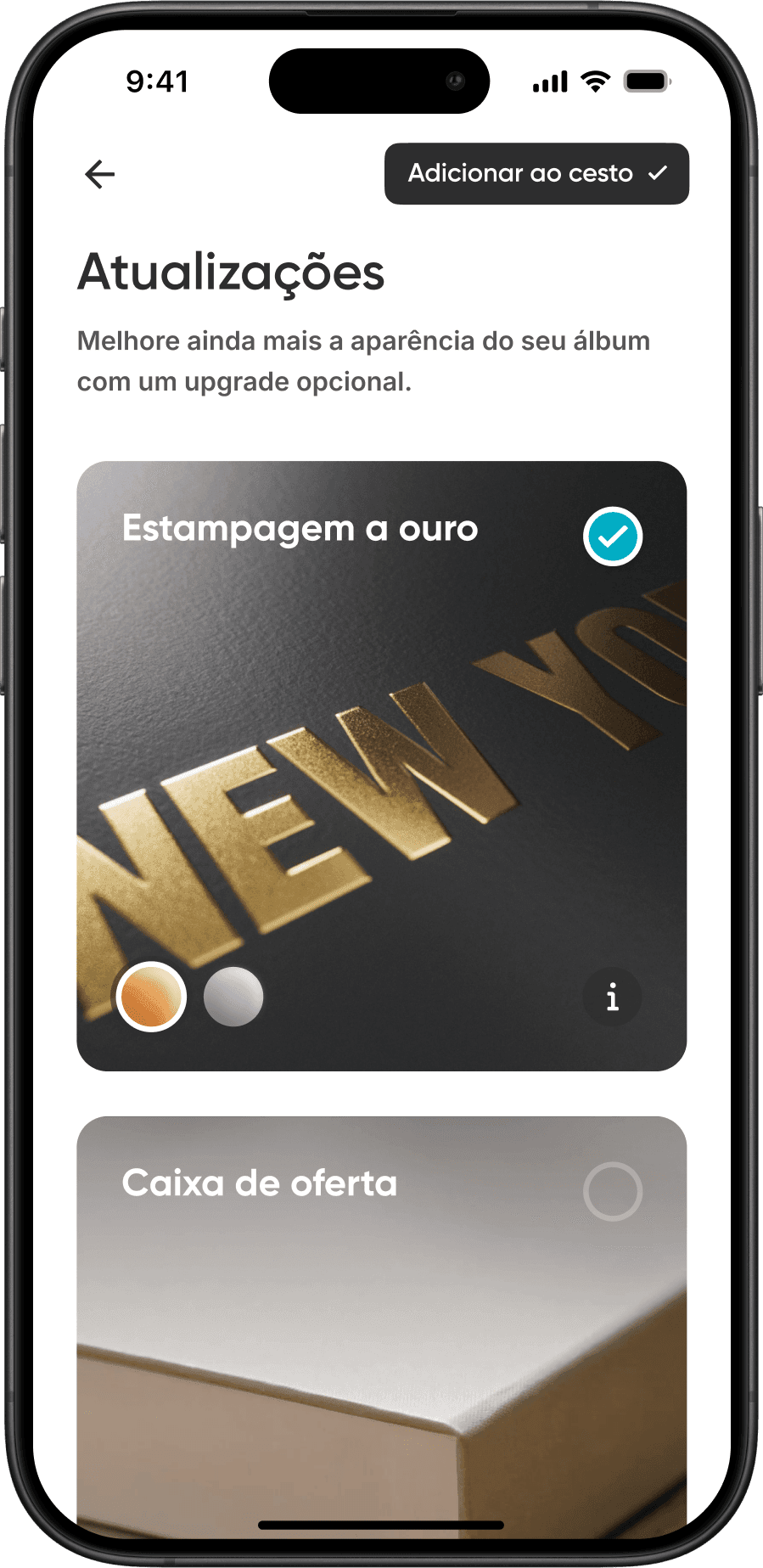Choose the silver foil color swatch
Image resolution: width=763 pixels, height=1568 pixels.
tap(233, 997)
